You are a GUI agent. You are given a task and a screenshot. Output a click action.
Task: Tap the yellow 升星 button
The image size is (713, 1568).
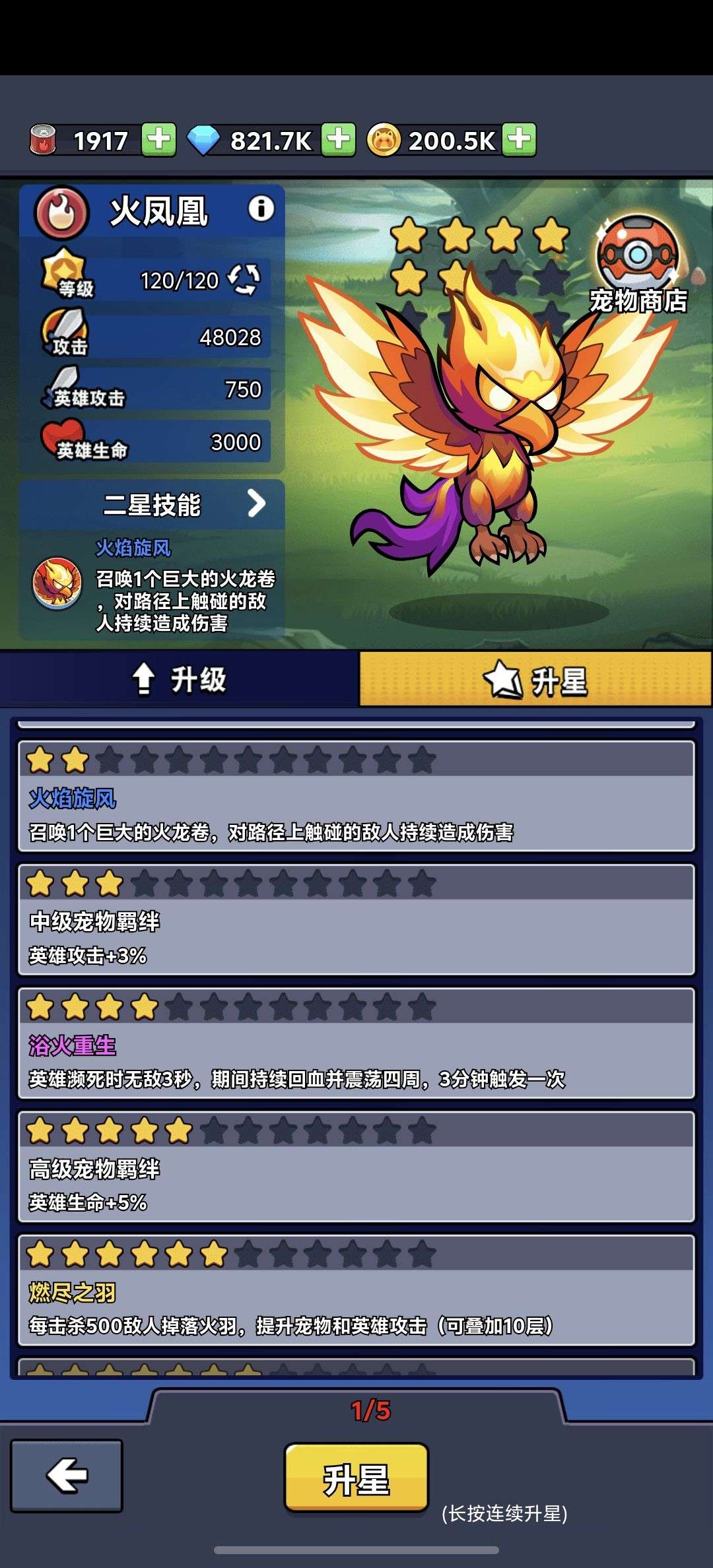(356, 1478)
